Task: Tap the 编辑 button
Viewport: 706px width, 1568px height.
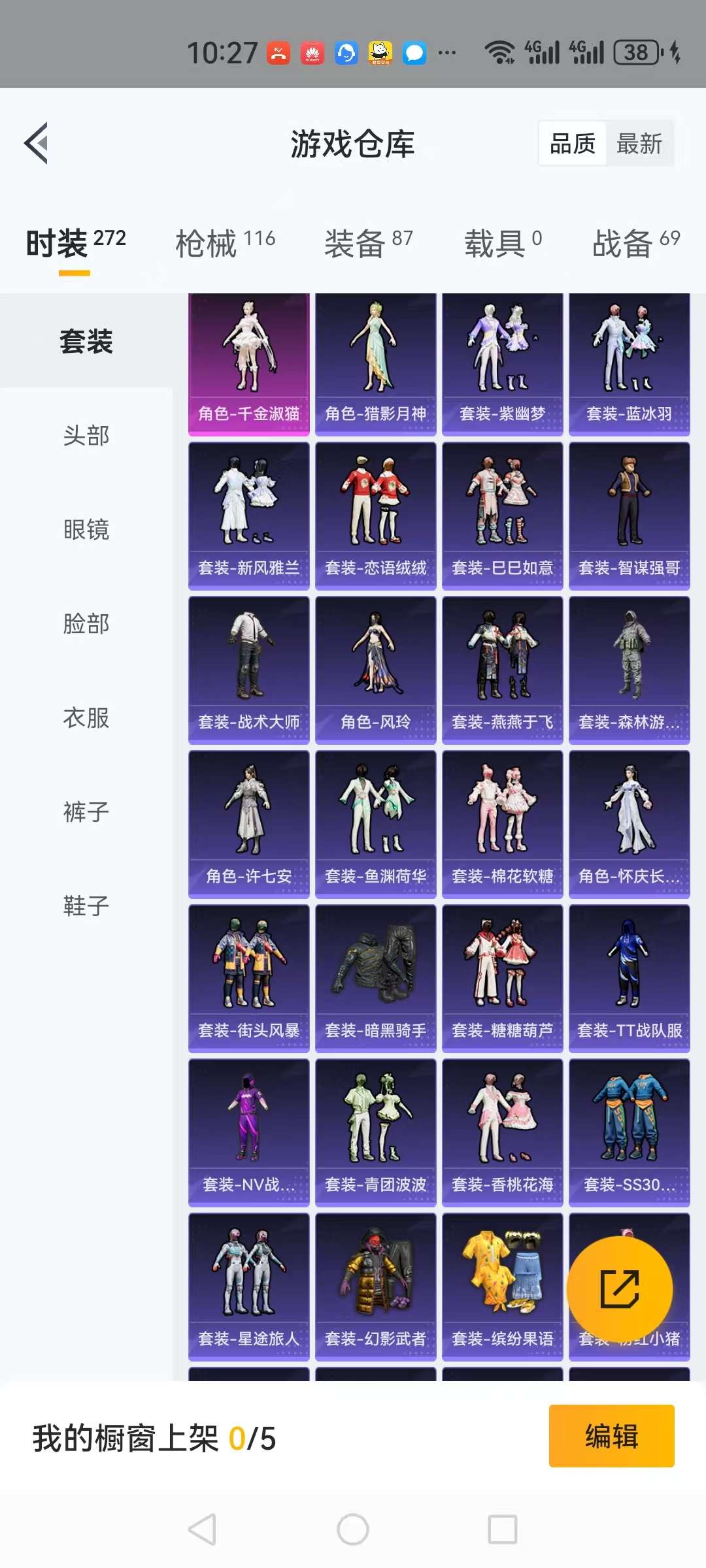Action: [611, 1436]
